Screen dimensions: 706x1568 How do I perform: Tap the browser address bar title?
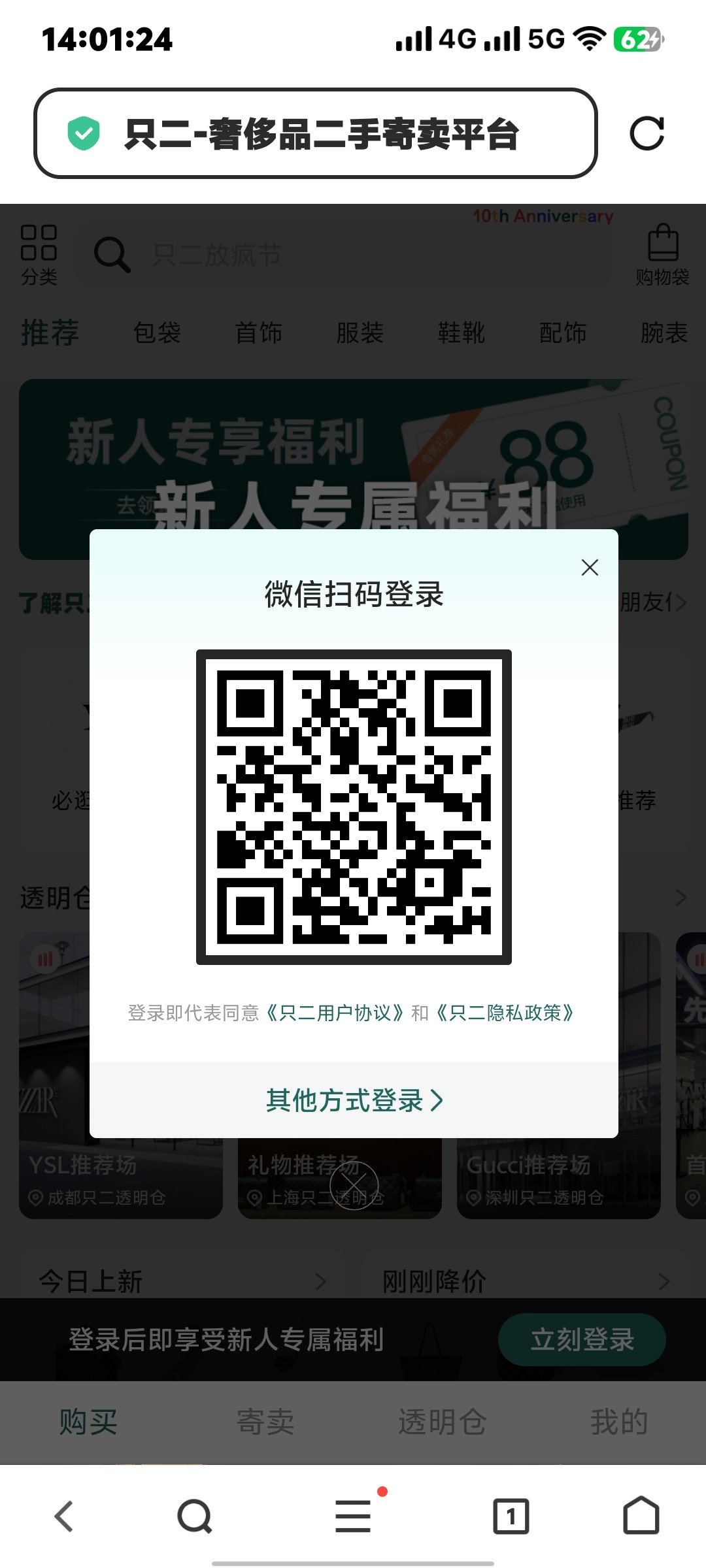pos(320,134)
